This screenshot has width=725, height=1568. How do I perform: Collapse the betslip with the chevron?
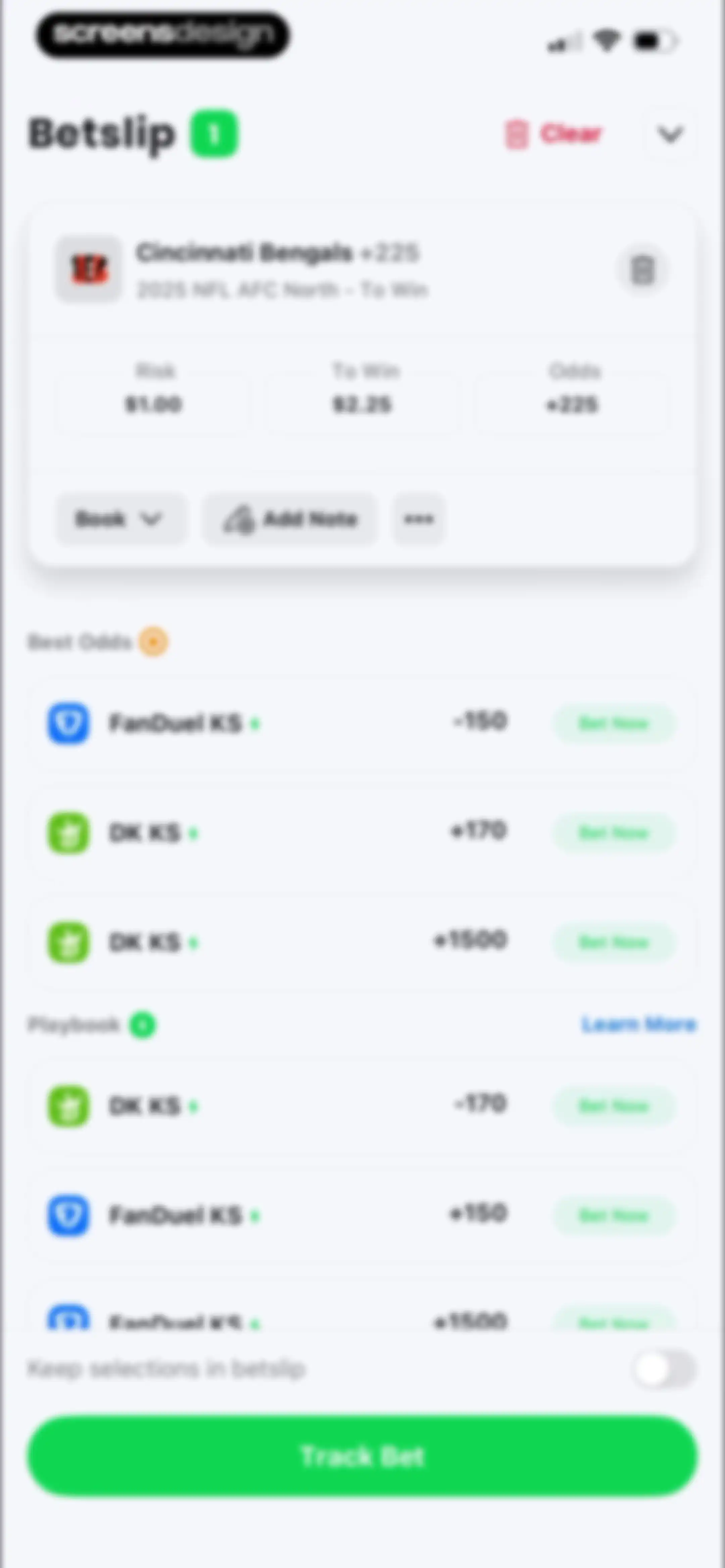[670, 134]
